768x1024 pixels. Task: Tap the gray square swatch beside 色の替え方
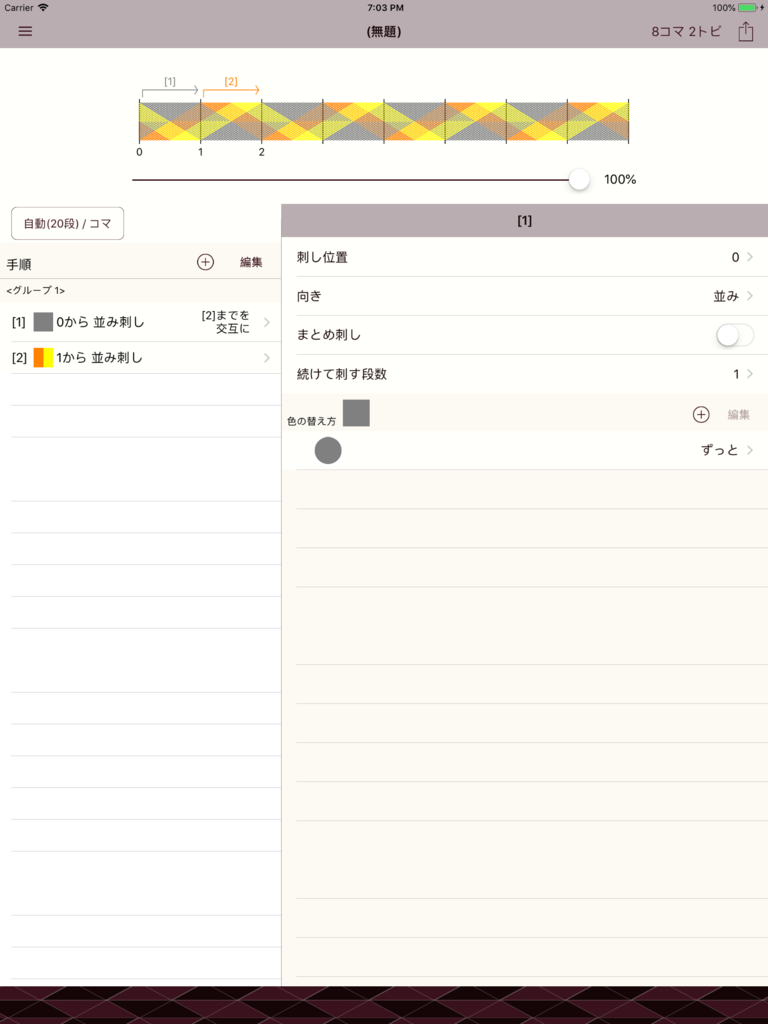click(356, 413)
